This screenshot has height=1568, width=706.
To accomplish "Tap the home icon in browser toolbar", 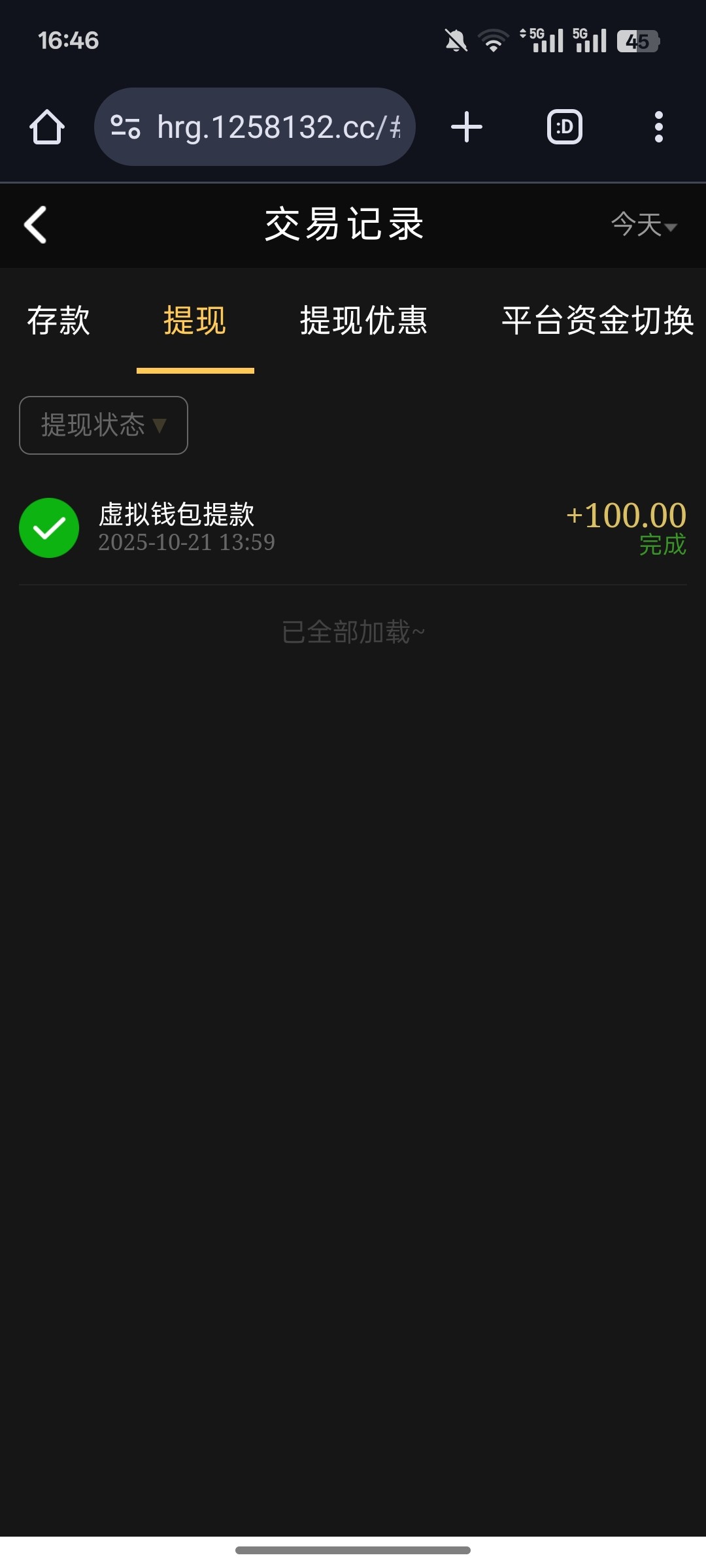I will pos(46,127).
